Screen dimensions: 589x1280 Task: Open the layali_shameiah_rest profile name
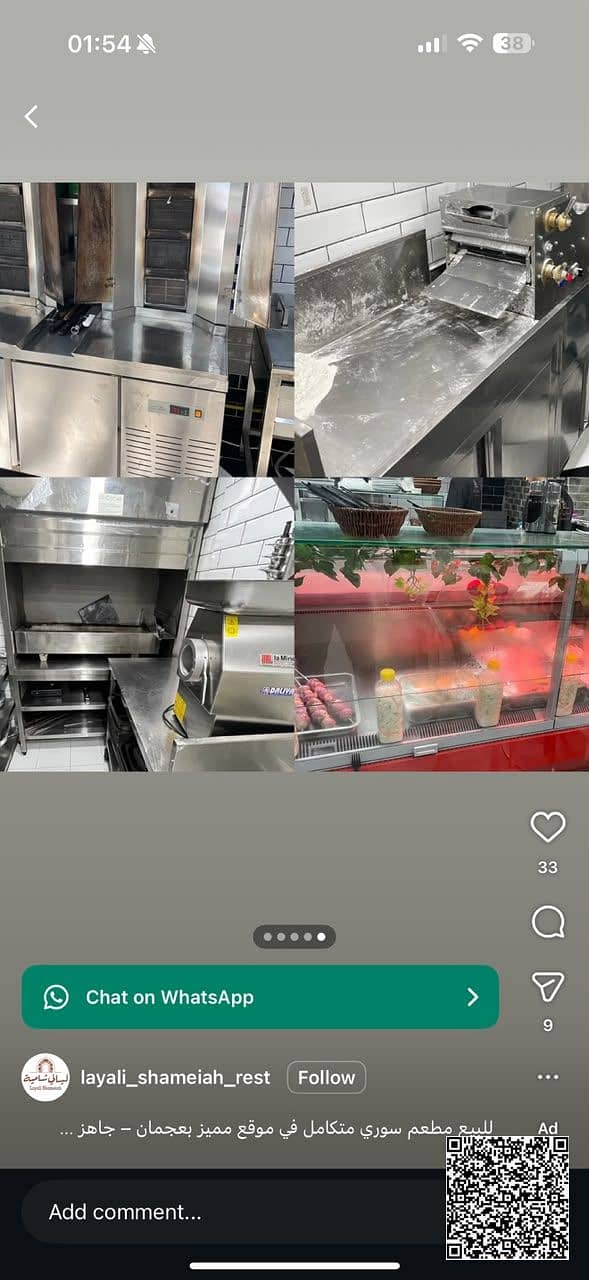(175, 1077)
